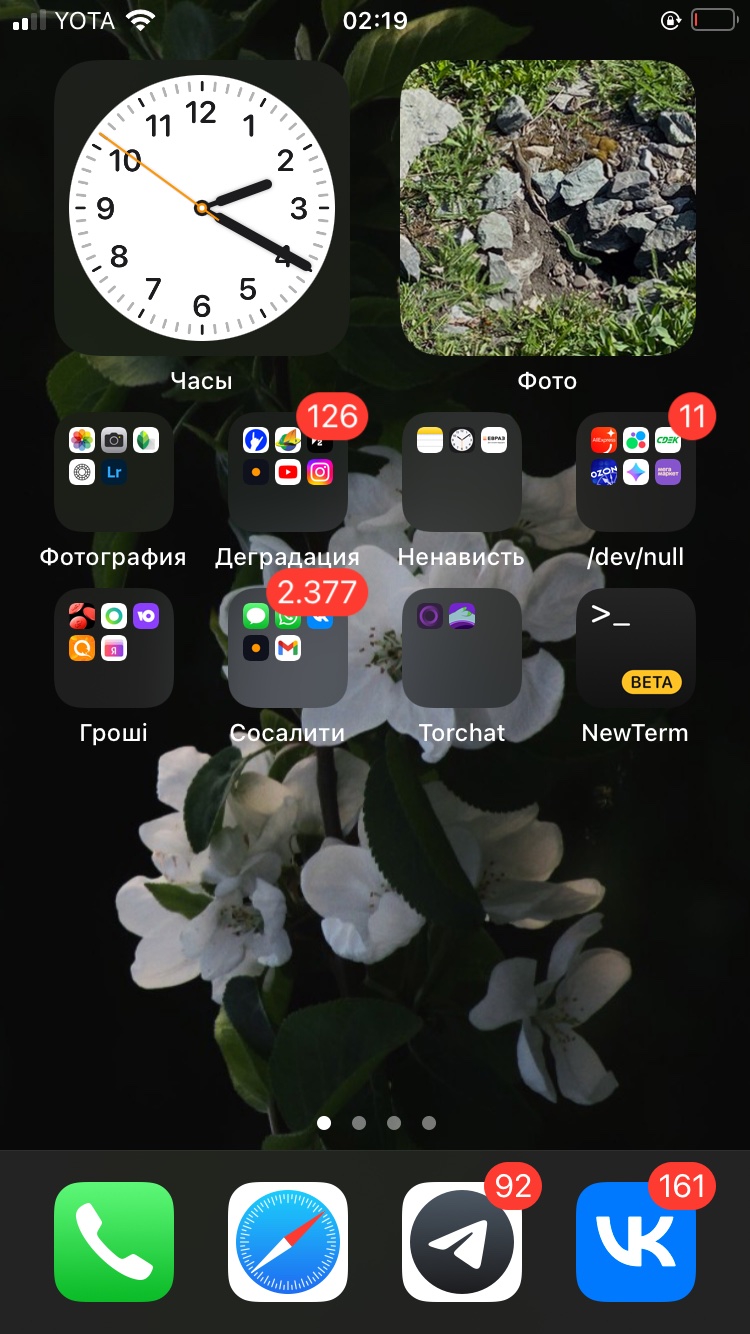
Task: Open the Сосалити folder
Action: 288,648
